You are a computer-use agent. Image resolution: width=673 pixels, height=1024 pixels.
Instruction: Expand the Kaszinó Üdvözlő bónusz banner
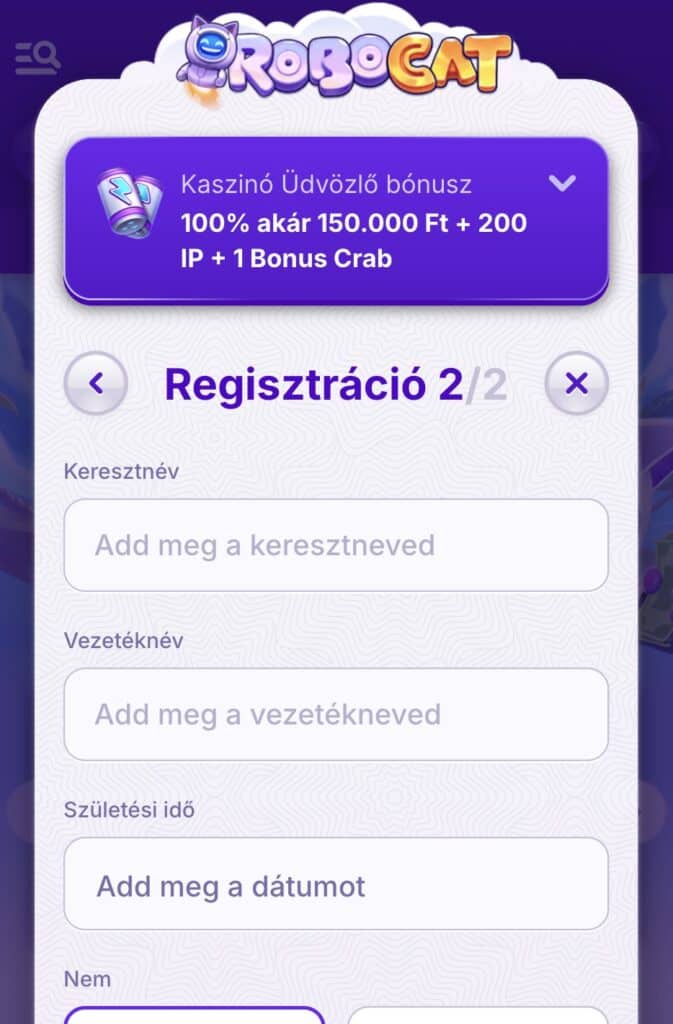tap(562, 183)
